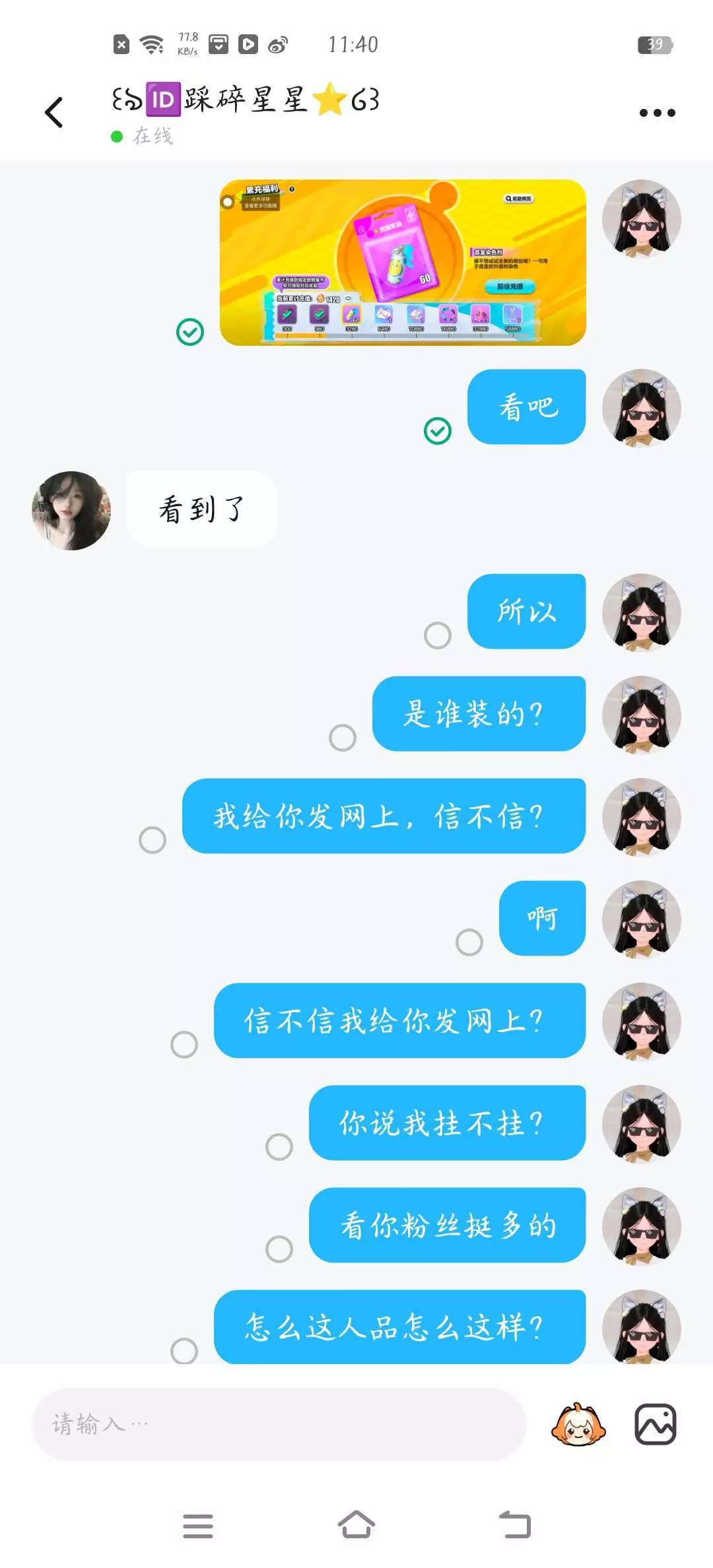Select the 怎么这人品怎么这样? message
Image resolution: width=713 pixels, height=1568 pixels.
click(184, 1351)
